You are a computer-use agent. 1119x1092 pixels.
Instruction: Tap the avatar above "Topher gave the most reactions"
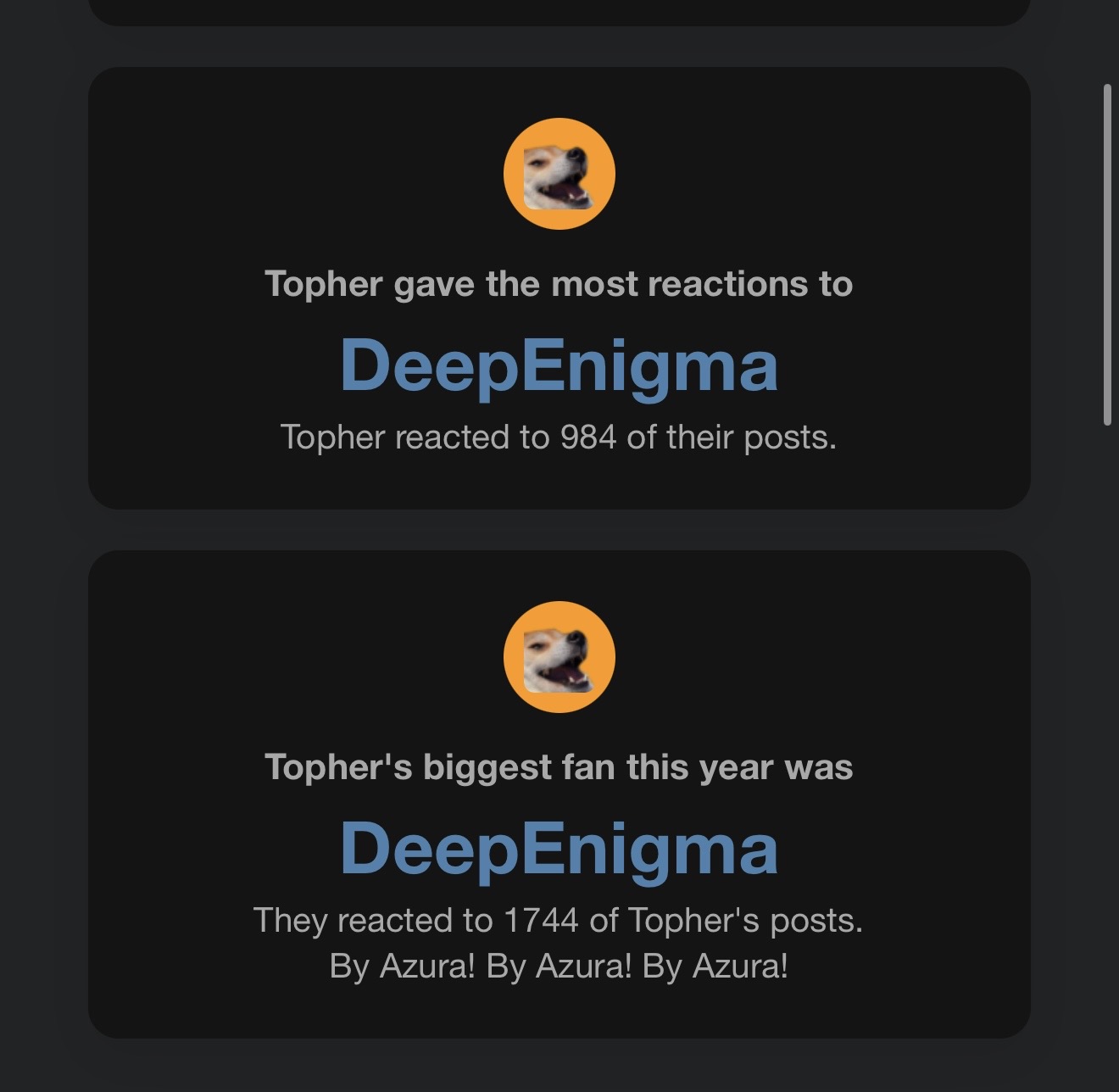tap(559, 174)
